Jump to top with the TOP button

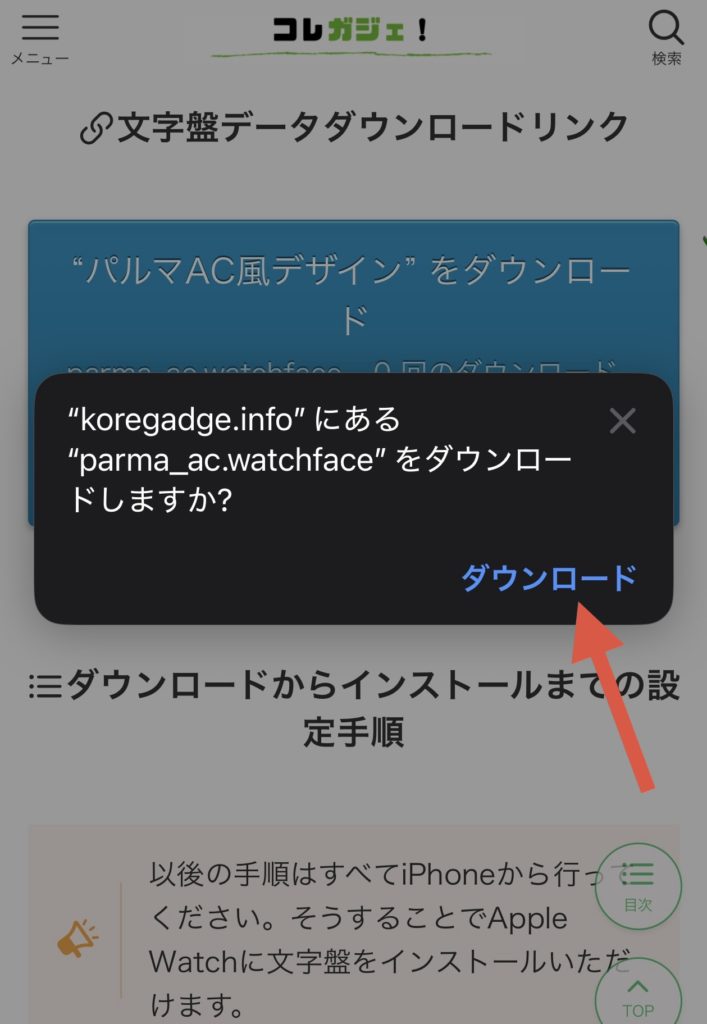638,992
